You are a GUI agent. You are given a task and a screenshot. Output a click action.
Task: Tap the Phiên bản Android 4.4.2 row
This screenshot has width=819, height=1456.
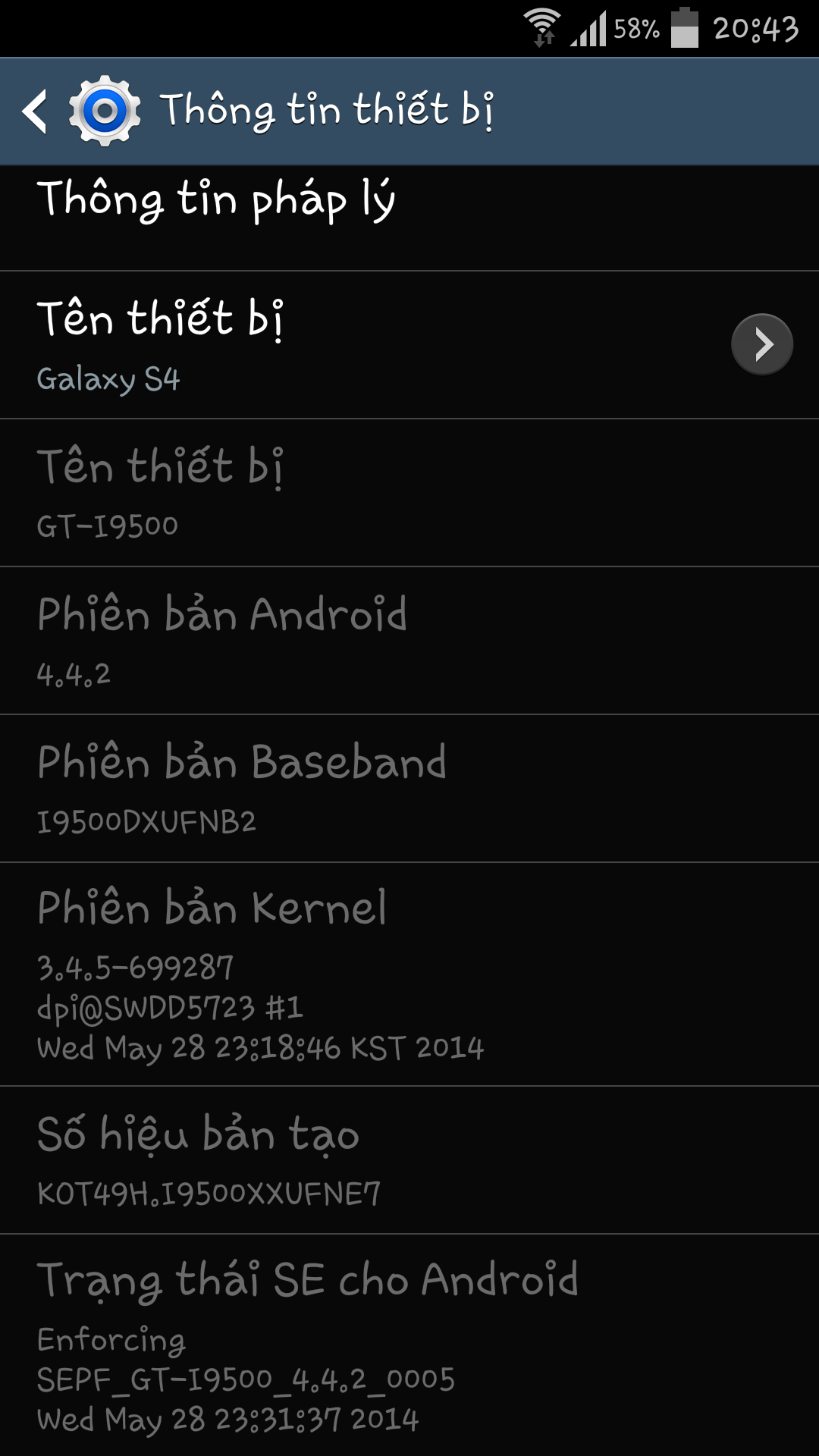click(x=409, y=641)
